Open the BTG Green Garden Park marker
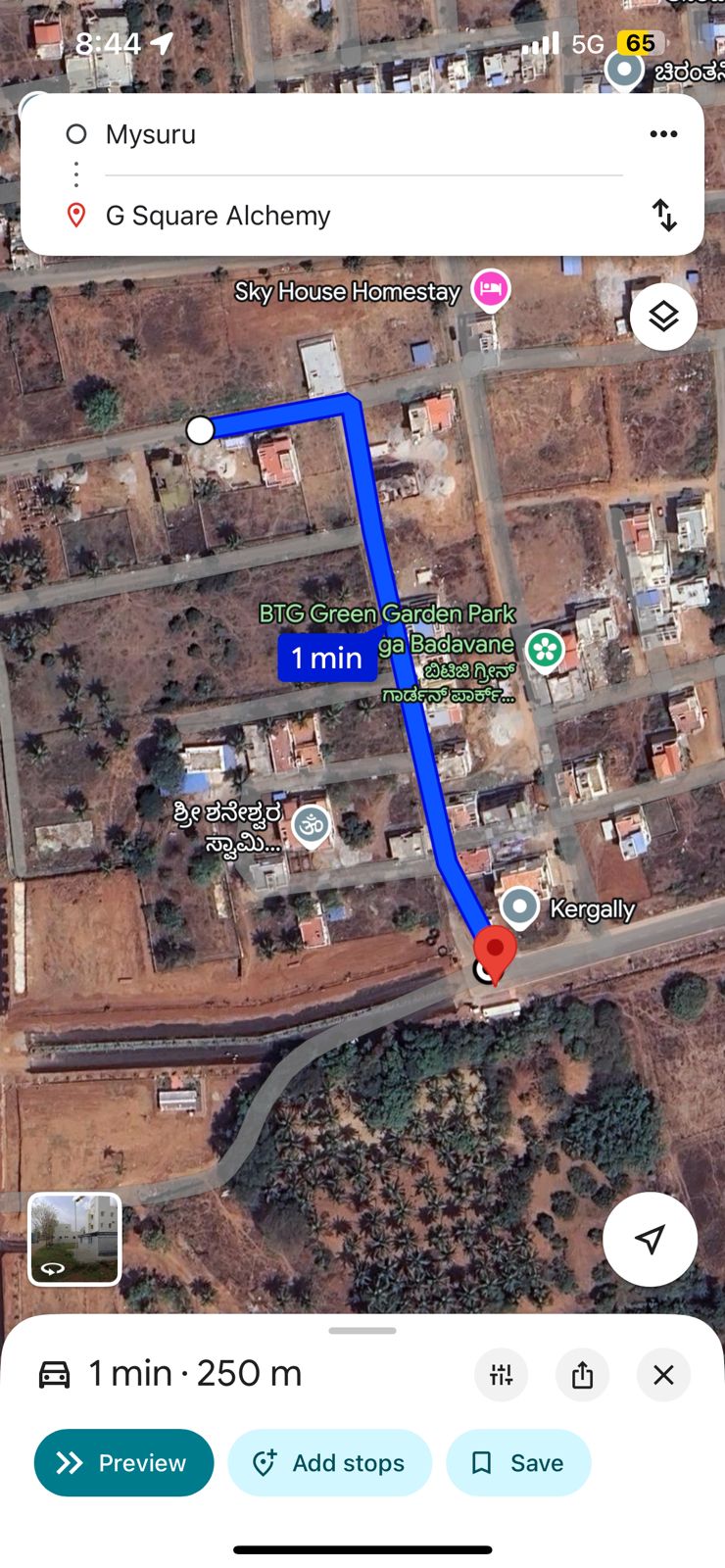Image resolution: width=725 pixels, height=1568 pixels. coord(545,650)
